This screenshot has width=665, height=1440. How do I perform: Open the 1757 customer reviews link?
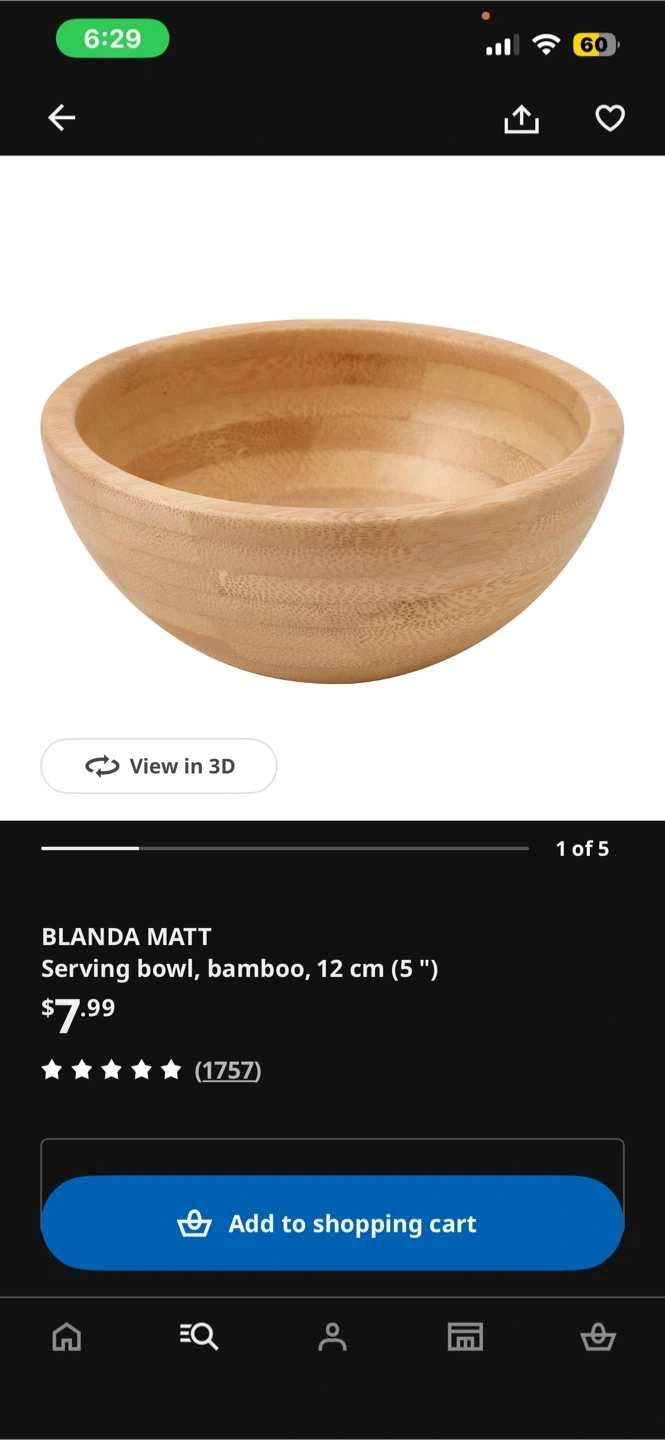[x=228, y=1070]
